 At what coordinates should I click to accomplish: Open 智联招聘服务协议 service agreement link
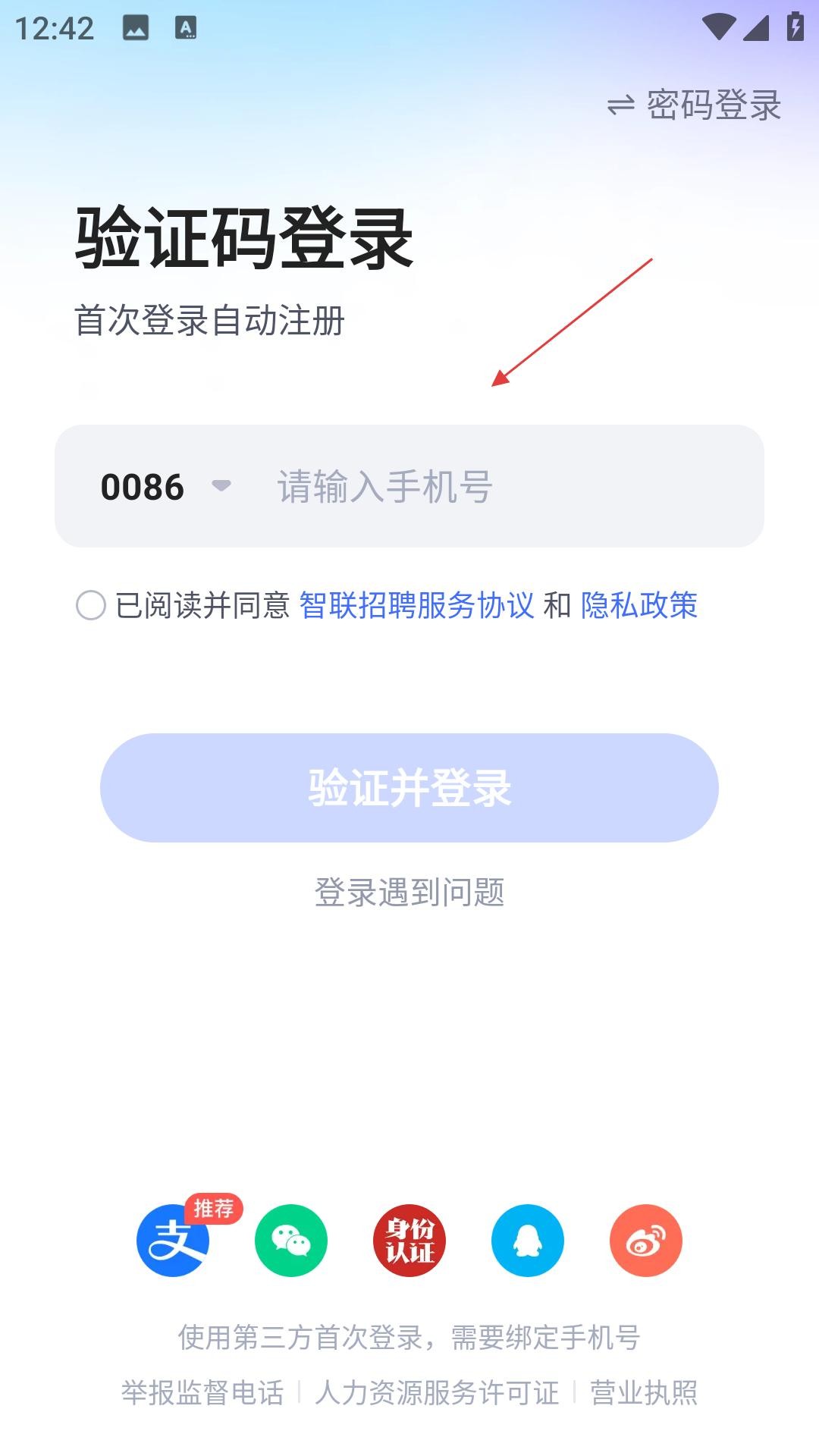tap(416, 605)
